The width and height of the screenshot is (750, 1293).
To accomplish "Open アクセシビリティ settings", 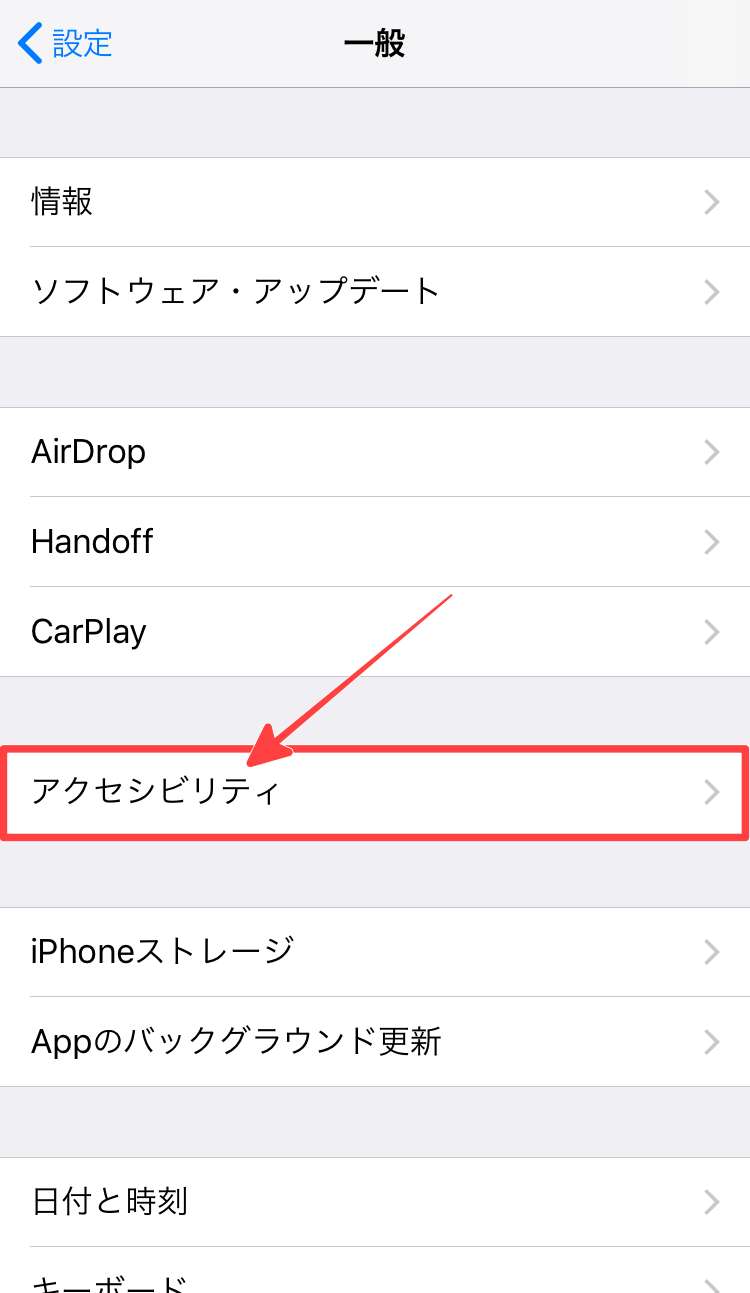I will click(375, 792).
